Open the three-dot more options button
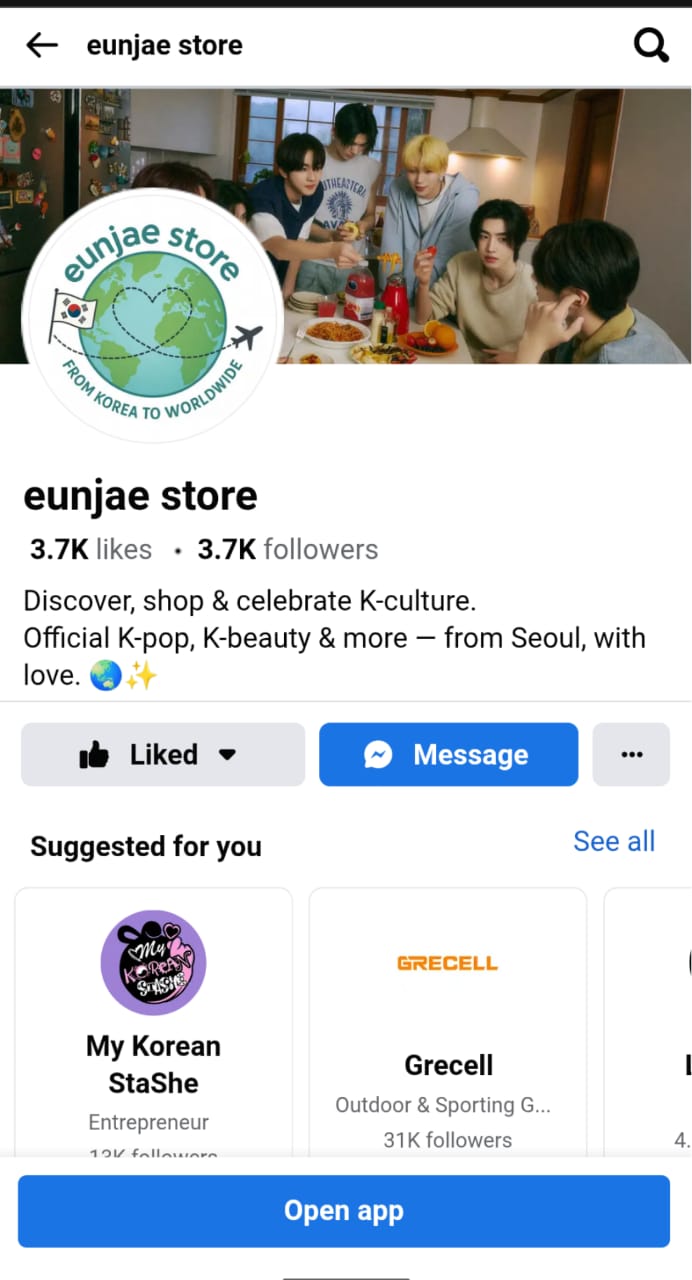 (x=631, y=754)
